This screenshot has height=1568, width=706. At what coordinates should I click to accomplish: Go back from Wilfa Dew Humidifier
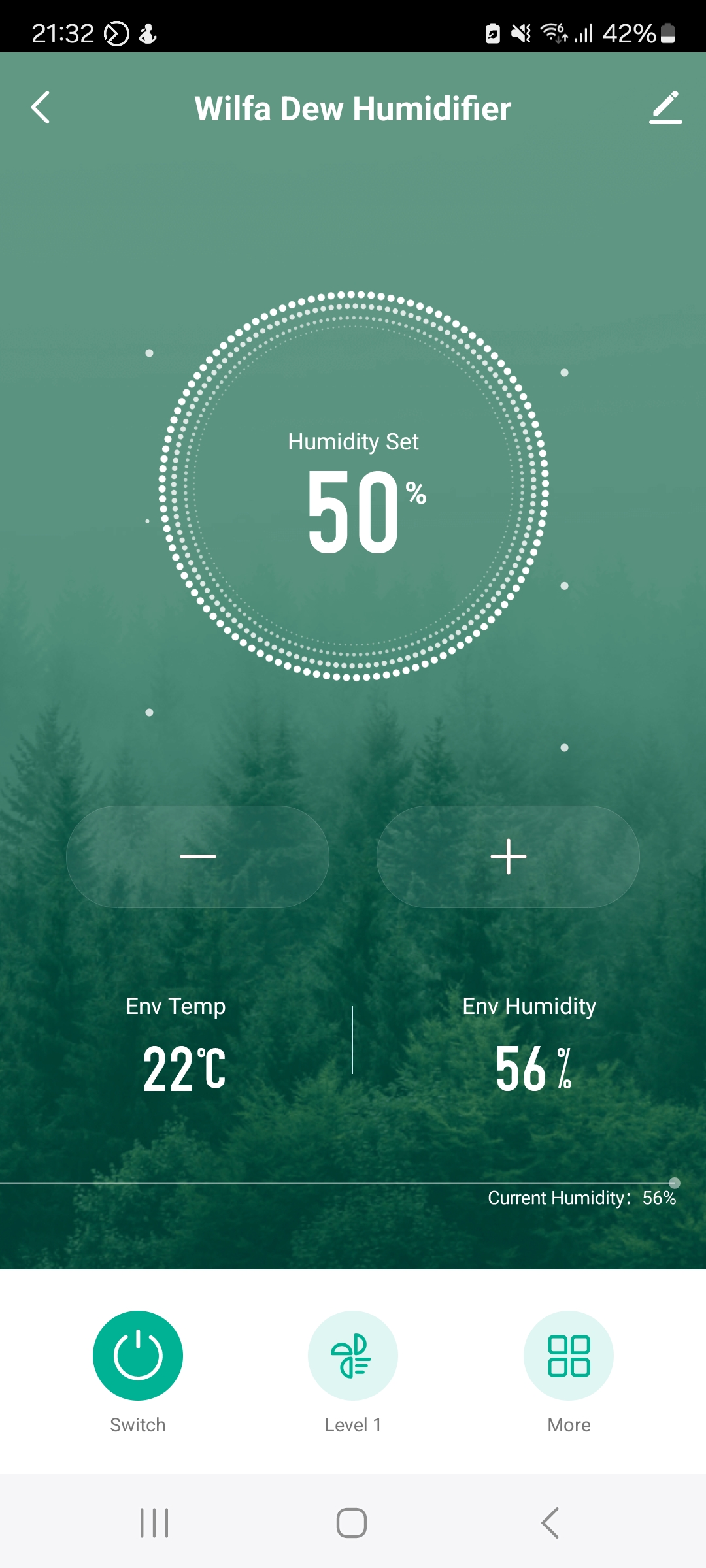(41, 108)
